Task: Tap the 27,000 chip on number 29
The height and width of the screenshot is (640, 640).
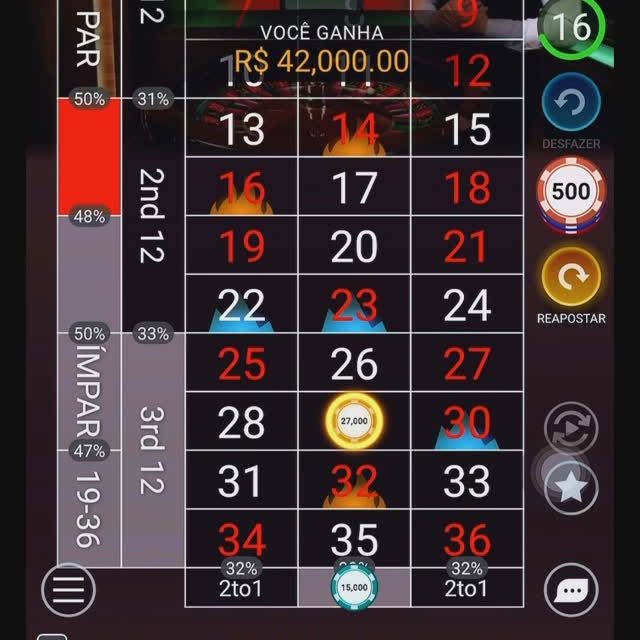Action: [x=354, y=422]
